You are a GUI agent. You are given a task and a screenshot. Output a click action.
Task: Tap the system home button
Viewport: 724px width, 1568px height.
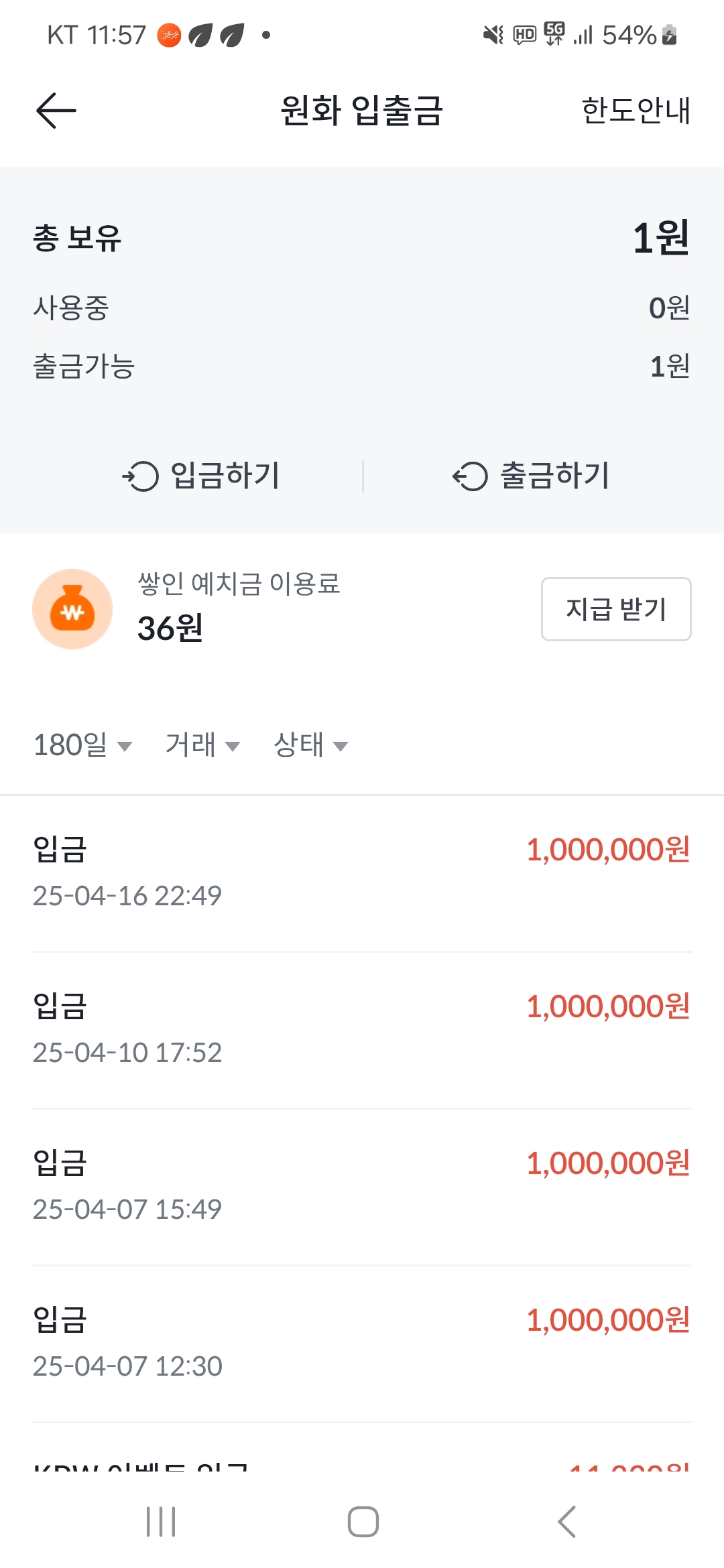363,1522
